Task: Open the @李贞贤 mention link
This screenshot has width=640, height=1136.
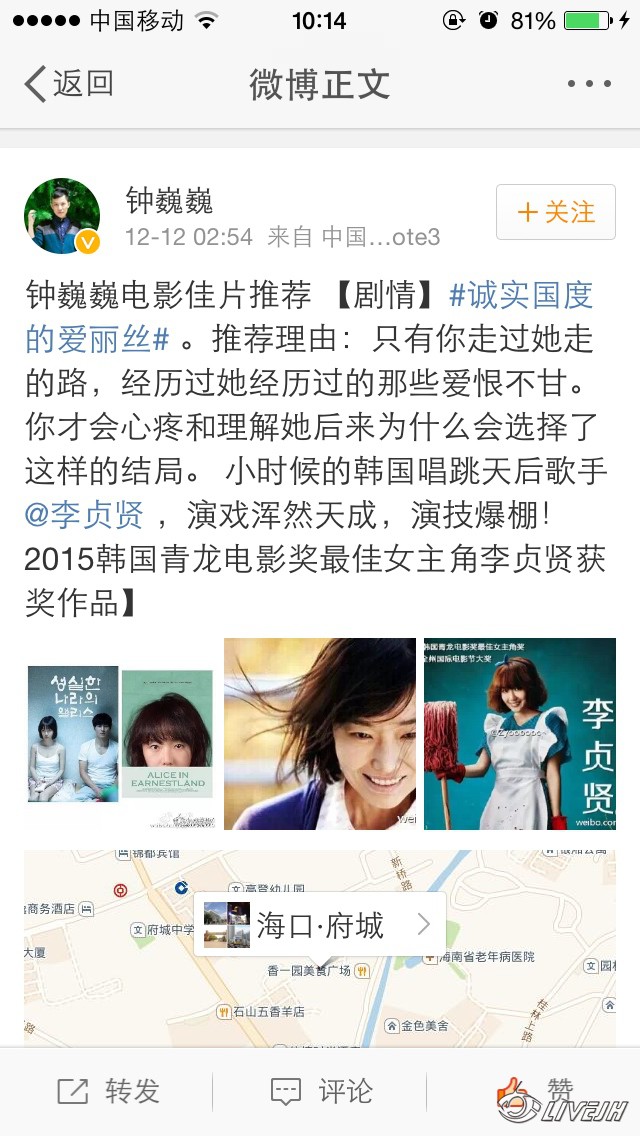Action: [85, 516]
